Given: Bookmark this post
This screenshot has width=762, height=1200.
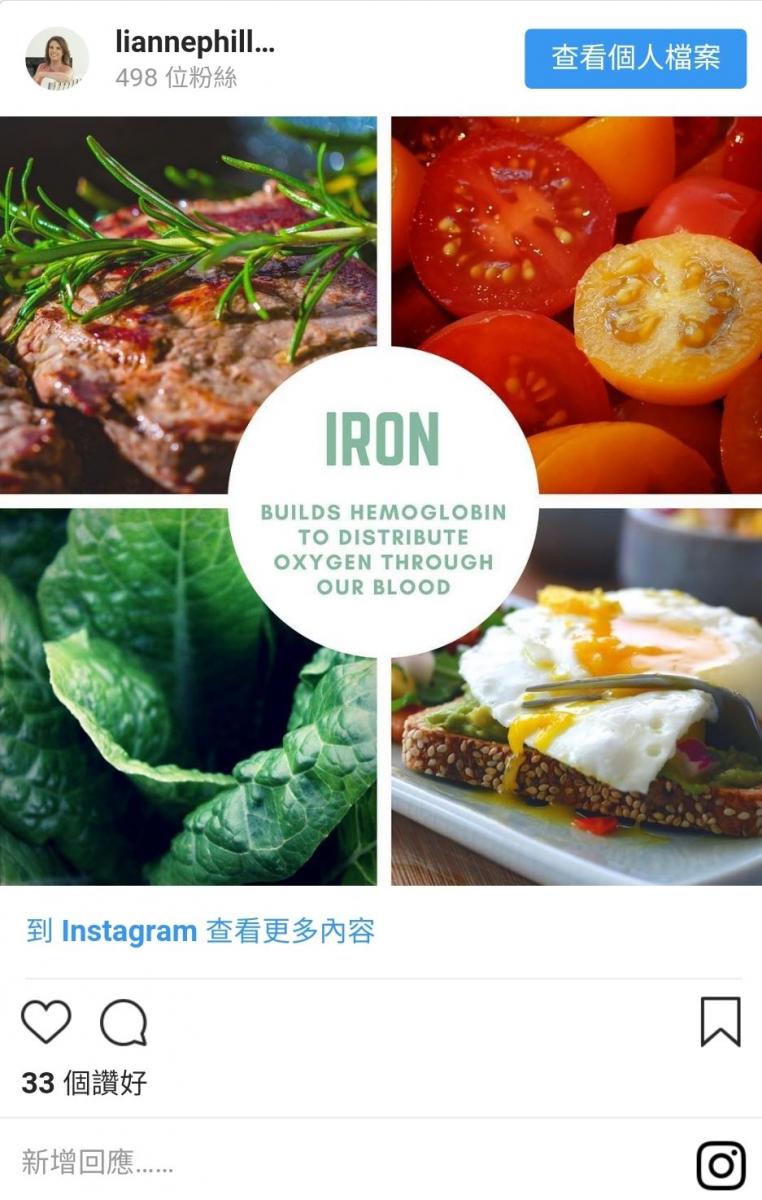Looking at the screenshot, I should point(720,1022).
